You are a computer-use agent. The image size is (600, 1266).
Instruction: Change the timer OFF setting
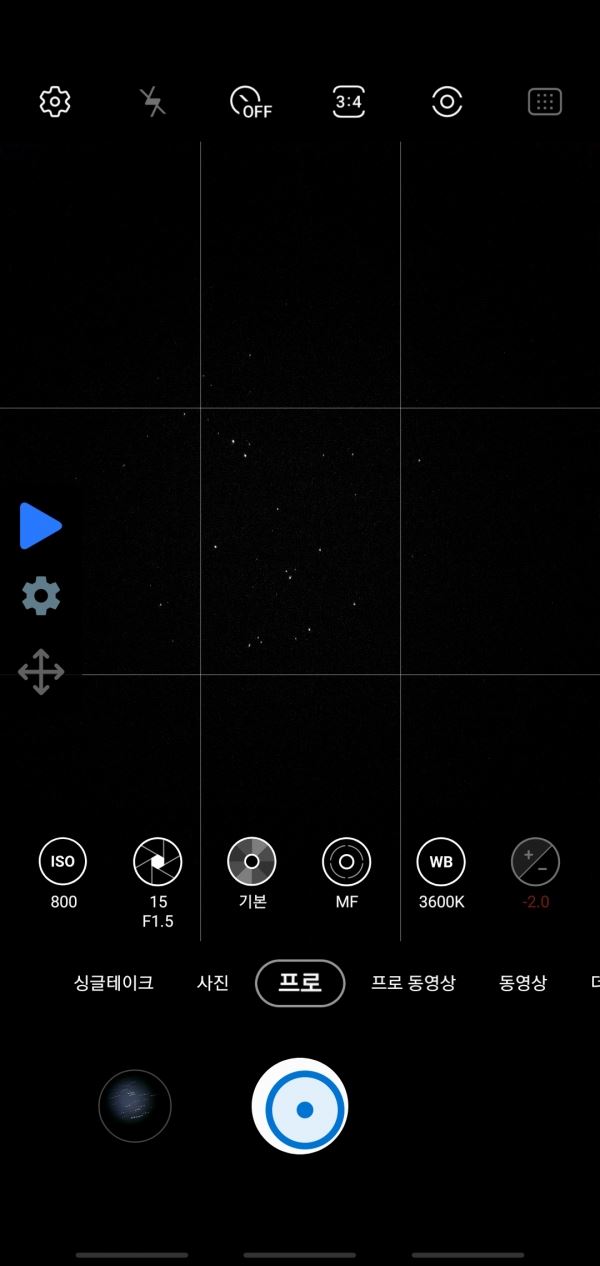click(250, 102)
